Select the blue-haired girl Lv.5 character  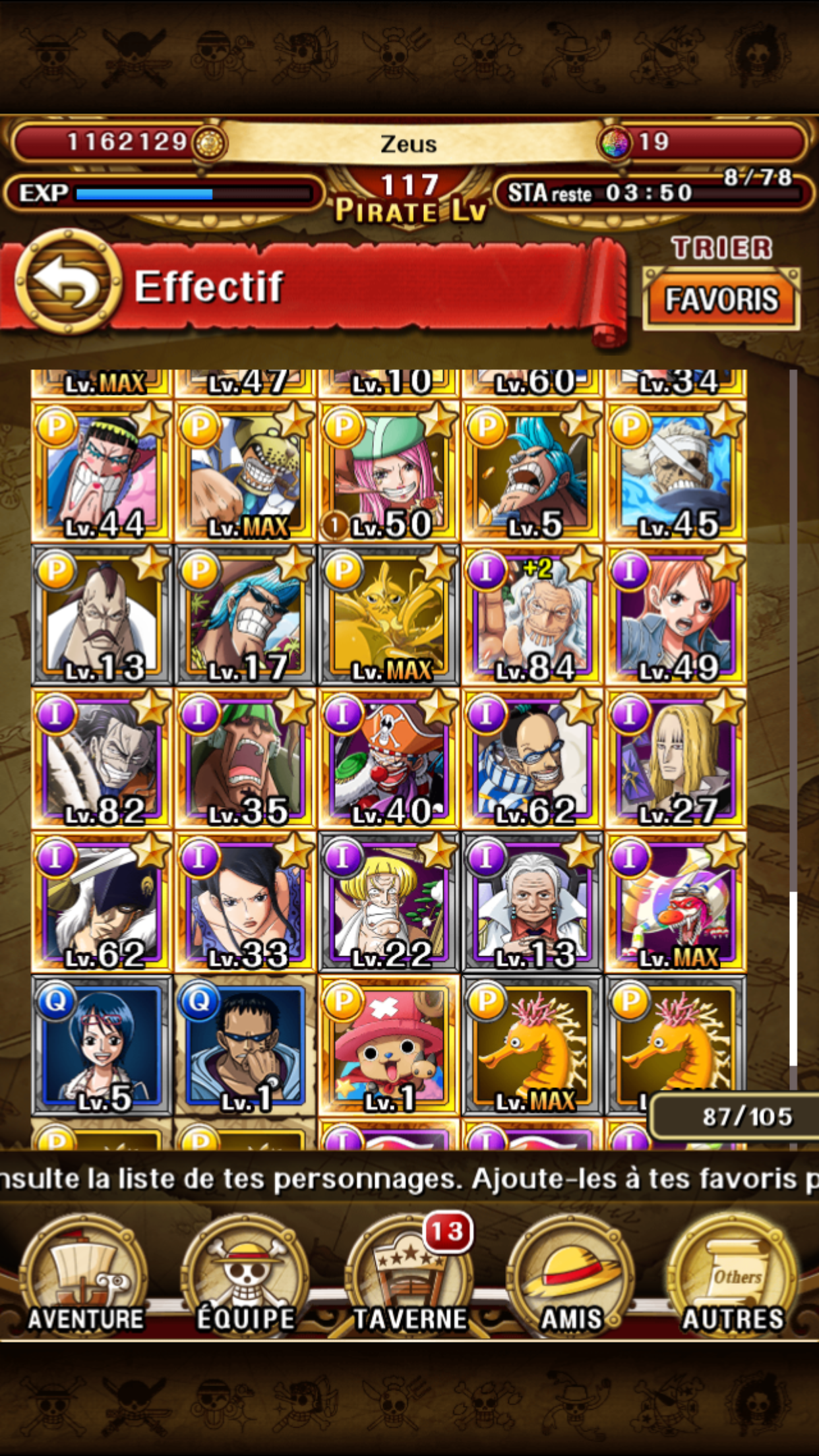102,1046
